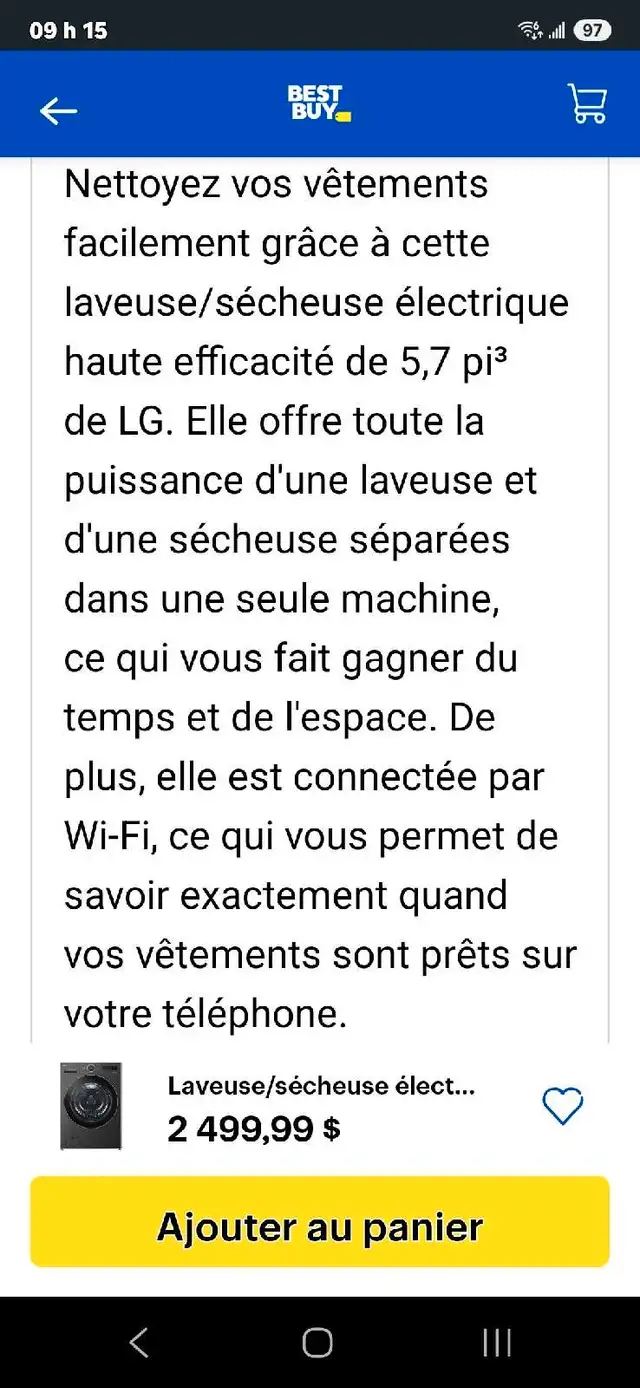This screenshot has height=1388, width=640.
Task: Open the shopping cart
Action: coord(587,103)
